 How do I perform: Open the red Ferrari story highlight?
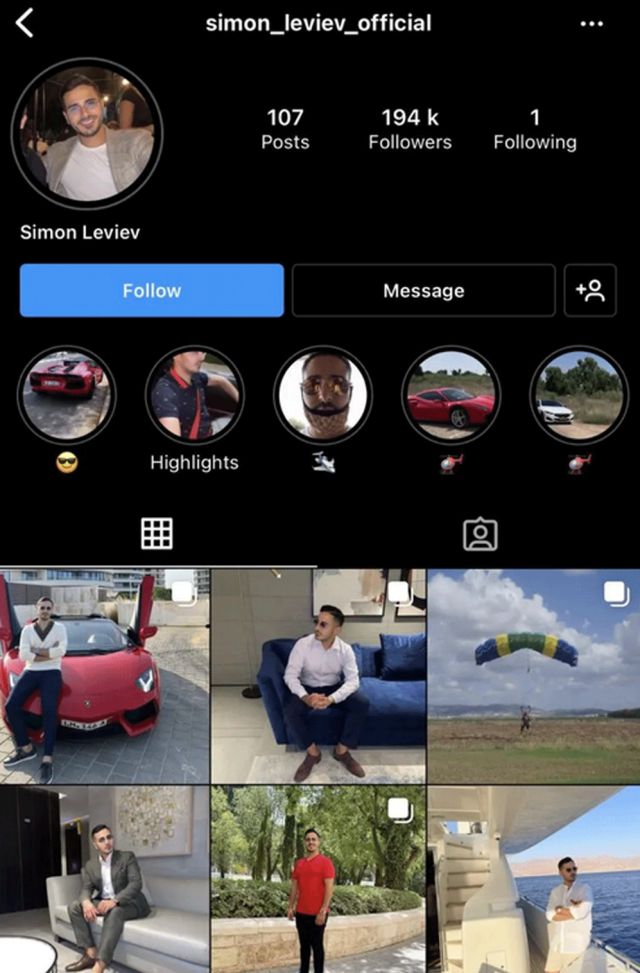click(x=451, y=395)
